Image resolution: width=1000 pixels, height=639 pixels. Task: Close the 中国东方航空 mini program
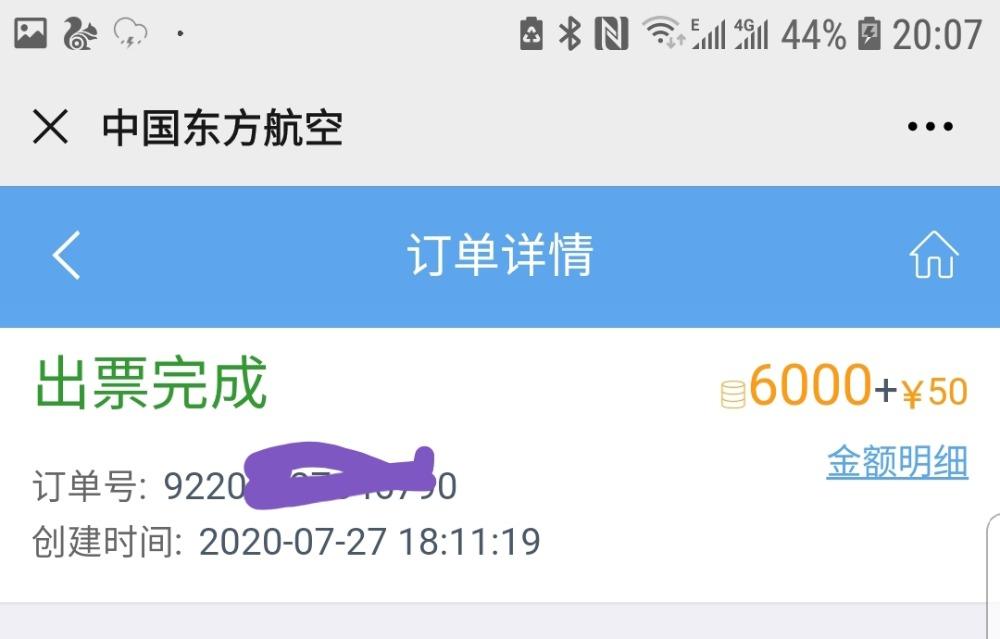pyautogui.click(x=50, y=127)
